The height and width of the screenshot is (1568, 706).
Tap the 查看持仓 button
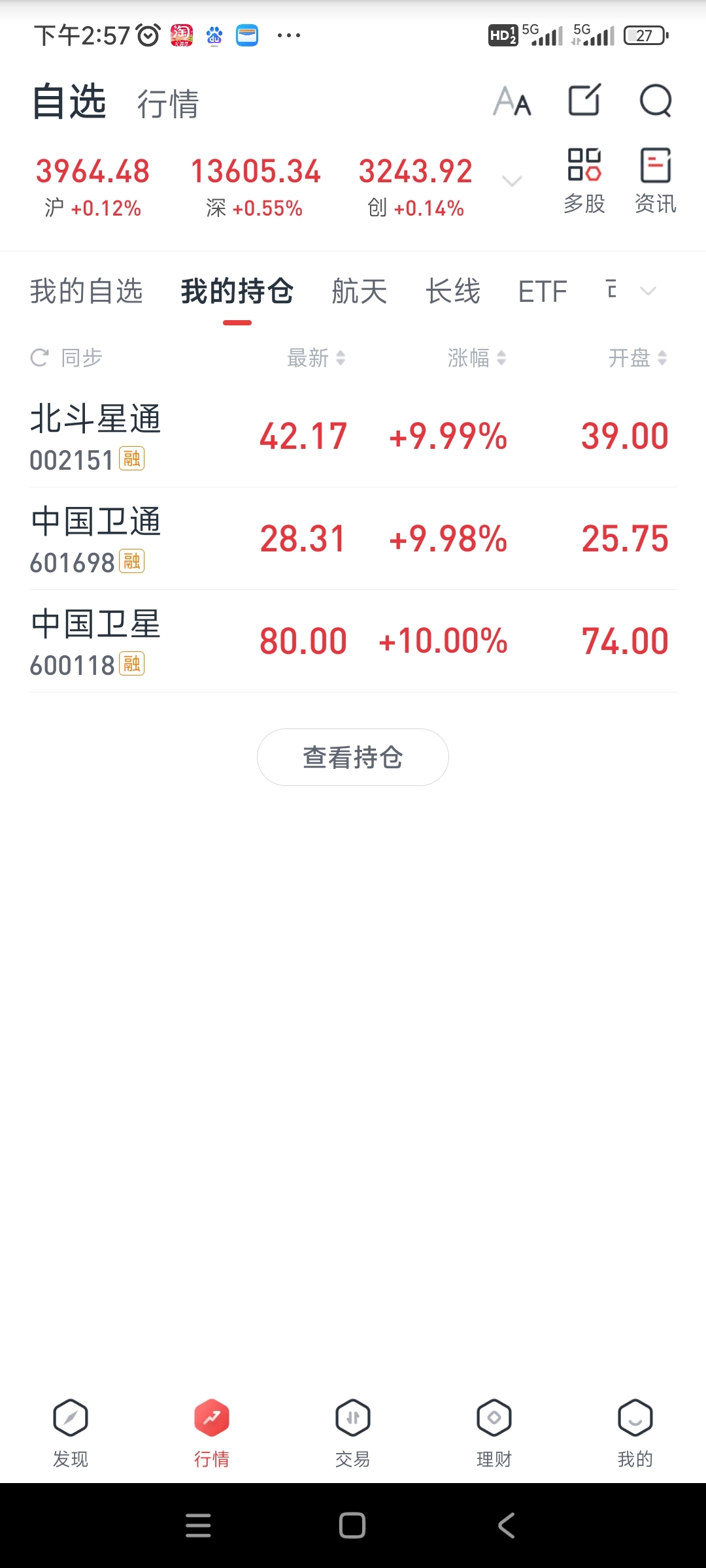point(353,757)
